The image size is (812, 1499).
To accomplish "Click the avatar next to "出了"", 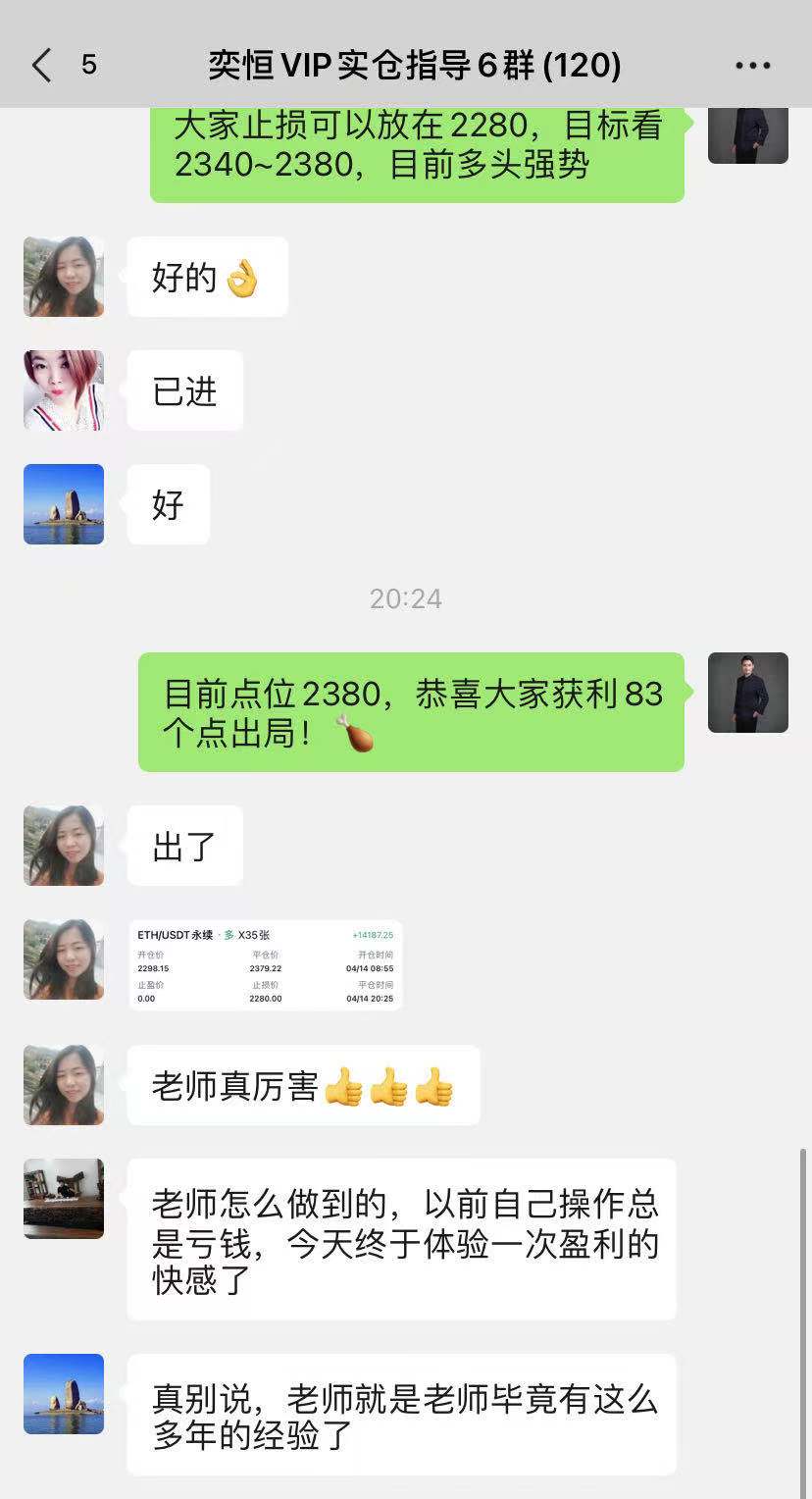I will (63, 845).
